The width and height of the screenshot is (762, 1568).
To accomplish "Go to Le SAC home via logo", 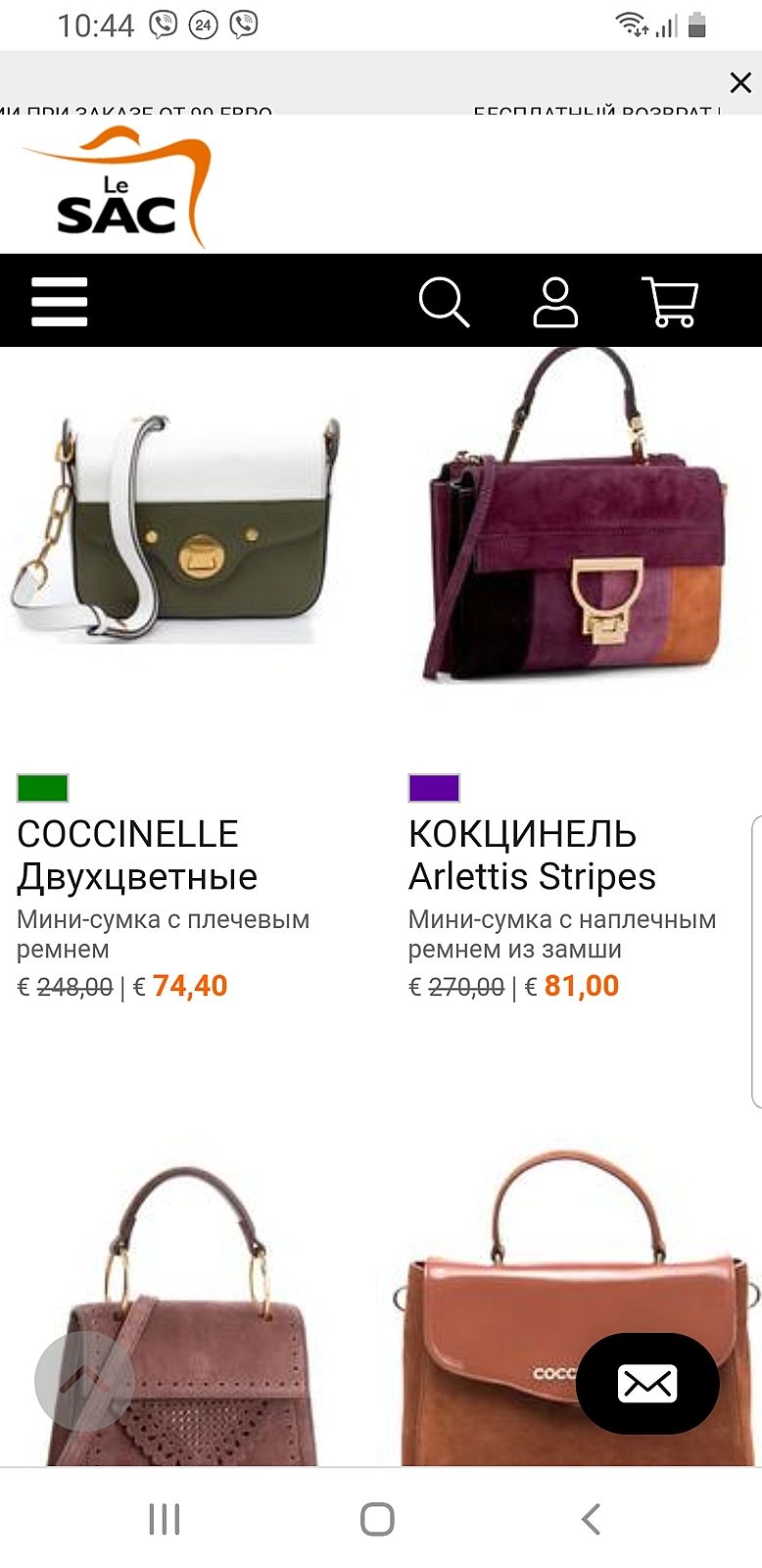I will click(x=116, y=188).
